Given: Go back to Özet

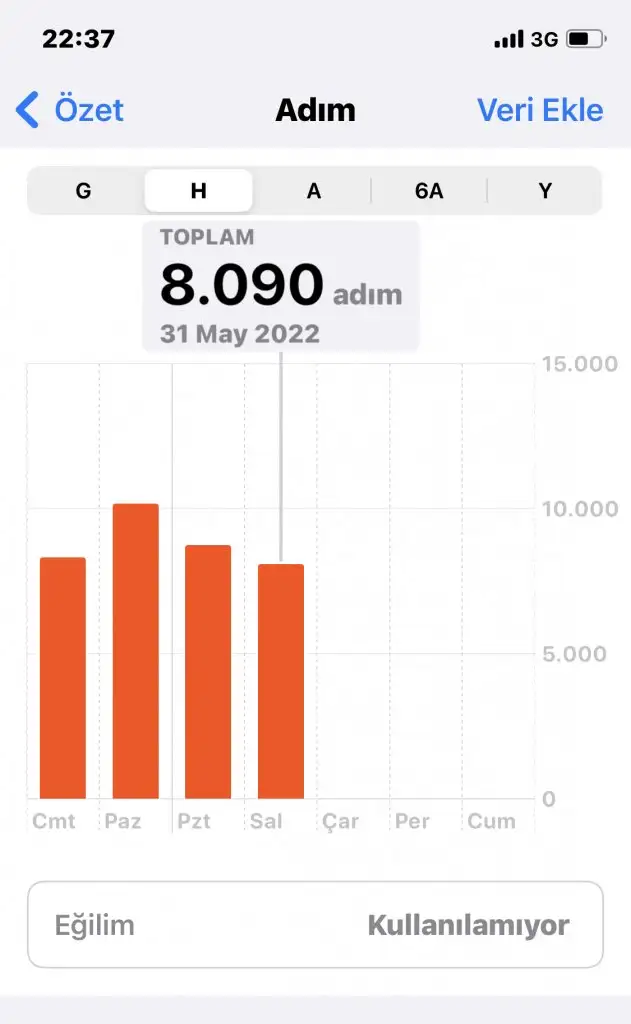Looking at the screenshot, I should pos(70,109).
